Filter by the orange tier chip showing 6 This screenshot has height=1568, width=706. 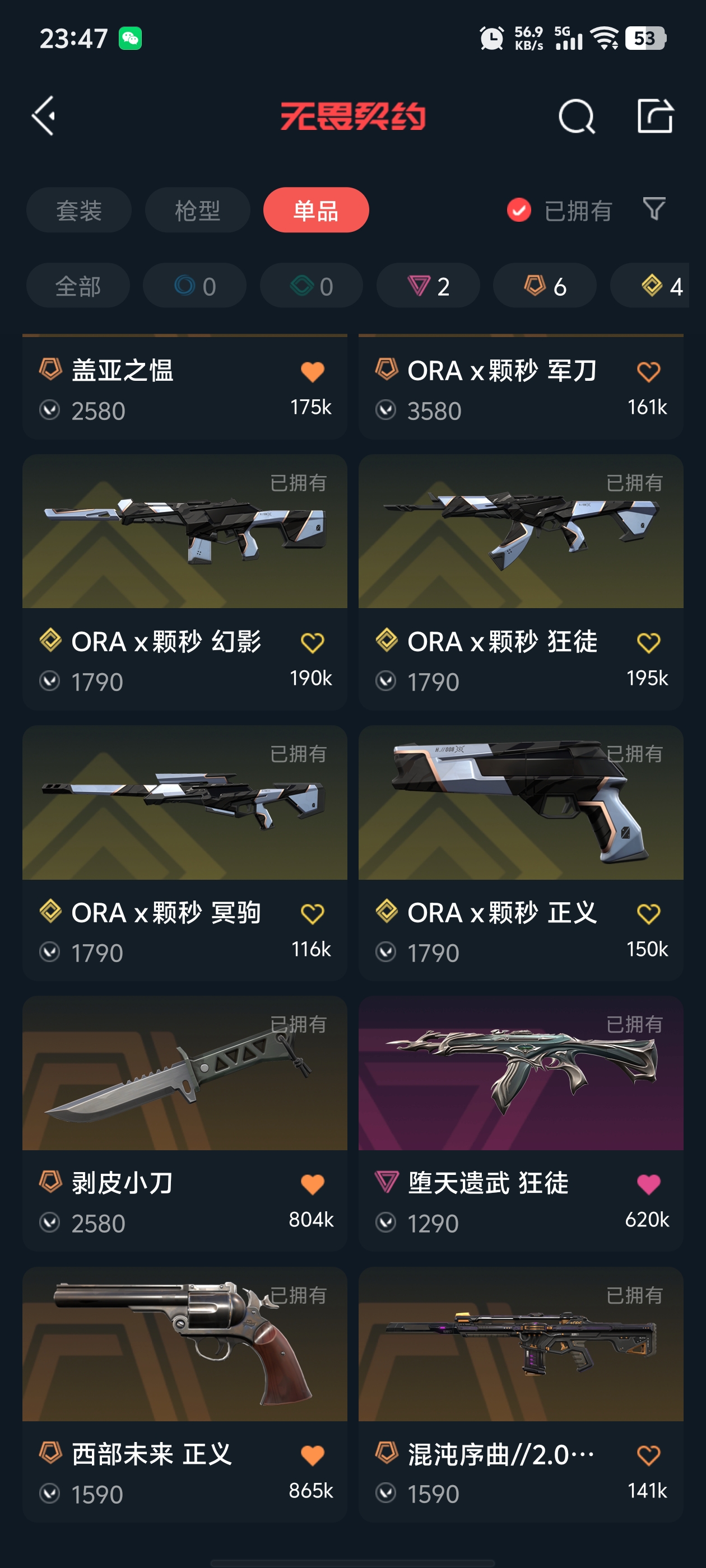[544, 286]
